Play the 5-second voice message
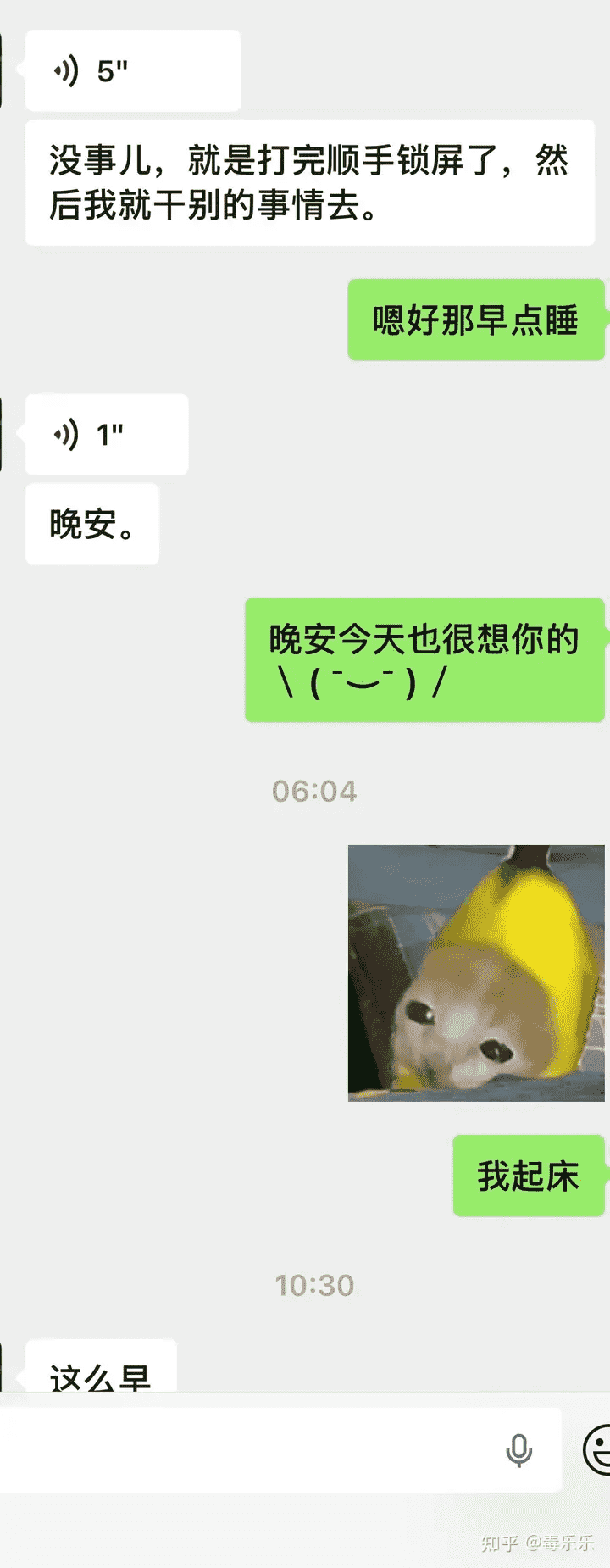Screen dimensions: 610x1568 [x=132, y=71]
